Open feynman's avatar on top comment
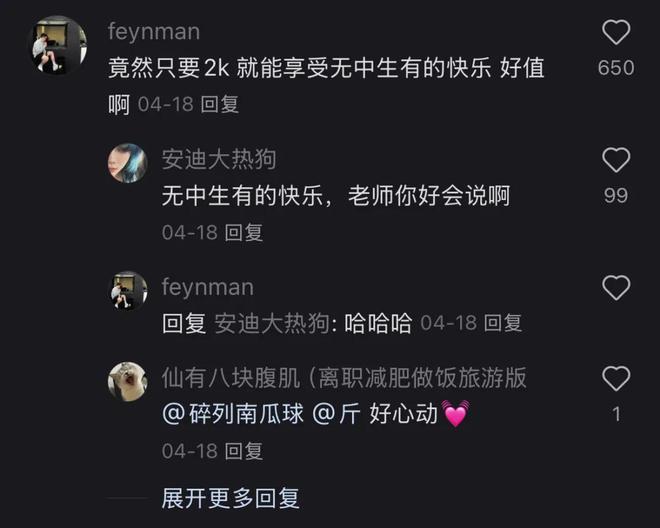Viewport: 660px width, 528px height. pyautogui.click(x=56, y=45)
